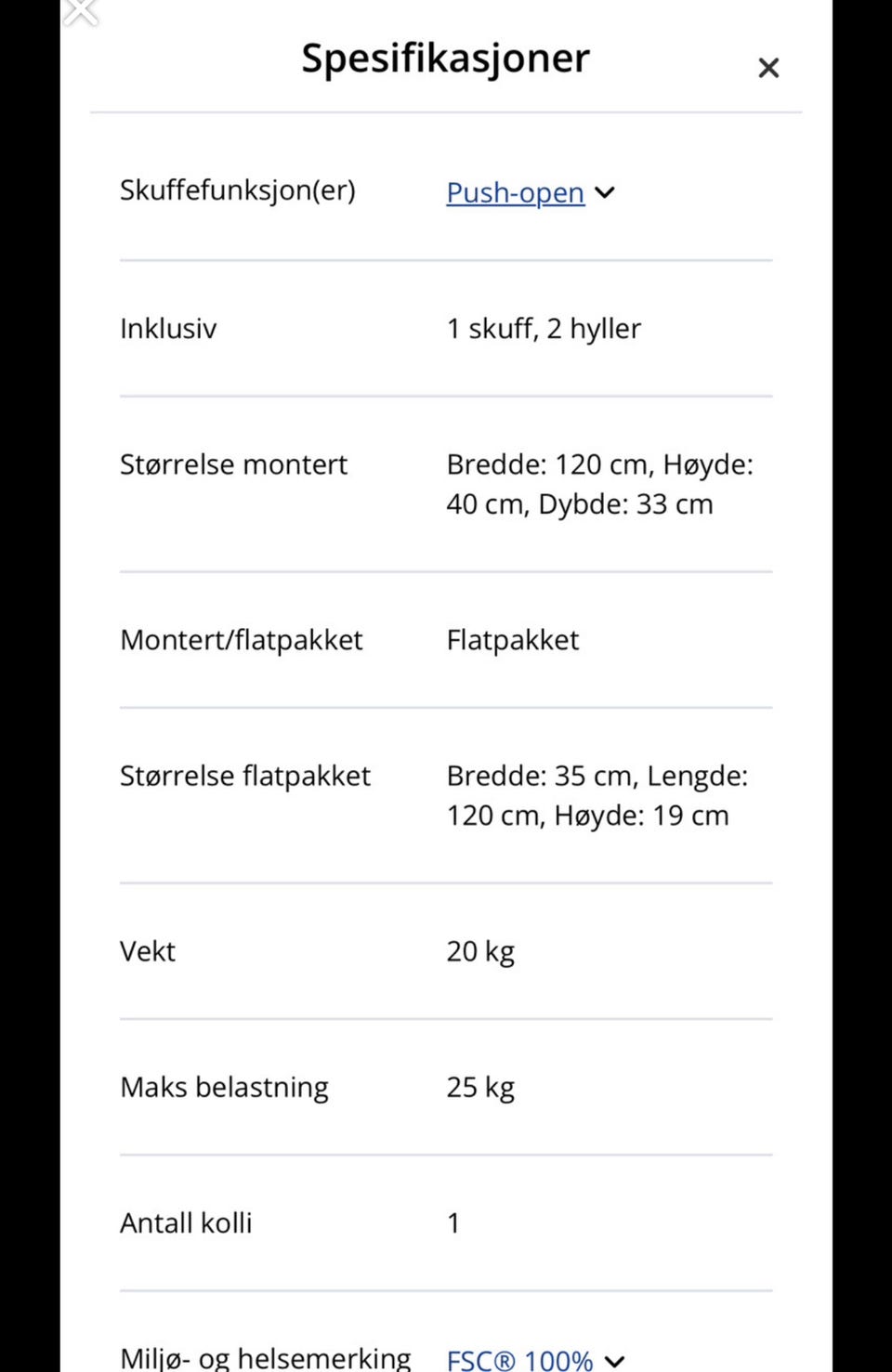This screenshot has height=1372, width=892.
Task: Collapse the Skuffefunksjon(er) disclosure arrow
Action: (x=605, y=193)
